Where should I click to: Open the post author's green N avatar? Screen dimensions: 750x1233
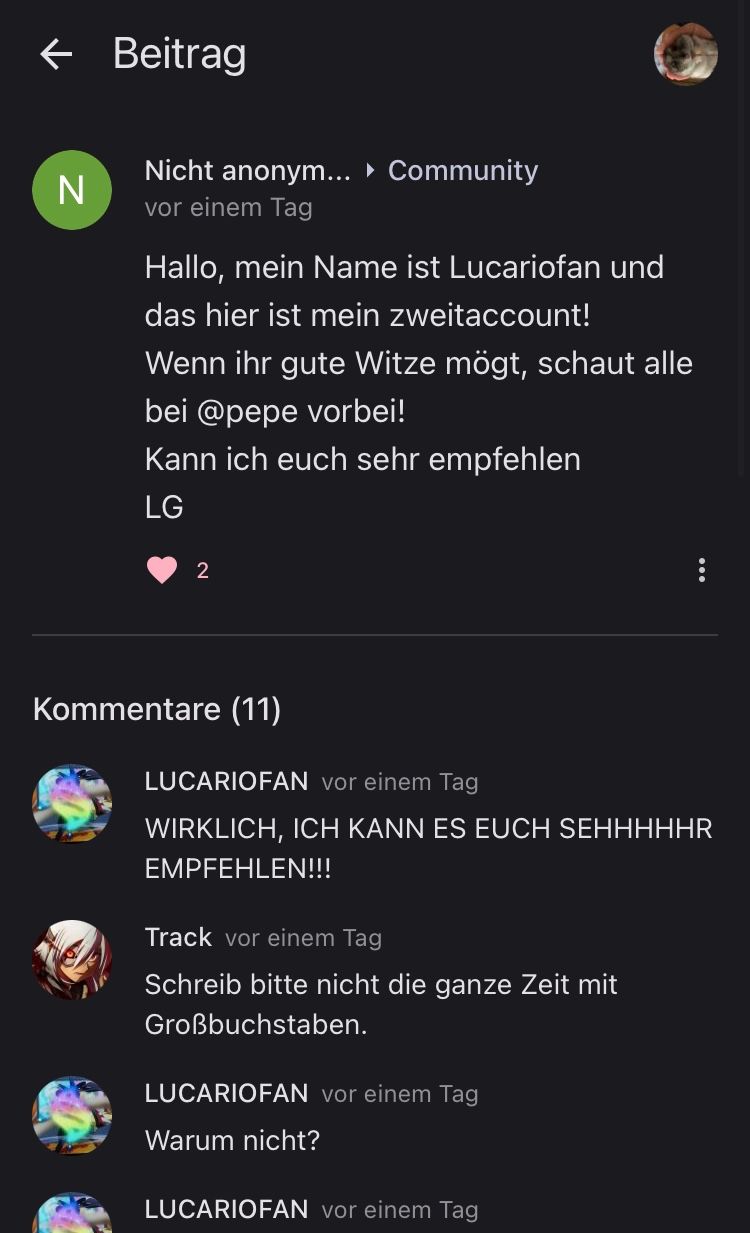click(x=72, y=190)
